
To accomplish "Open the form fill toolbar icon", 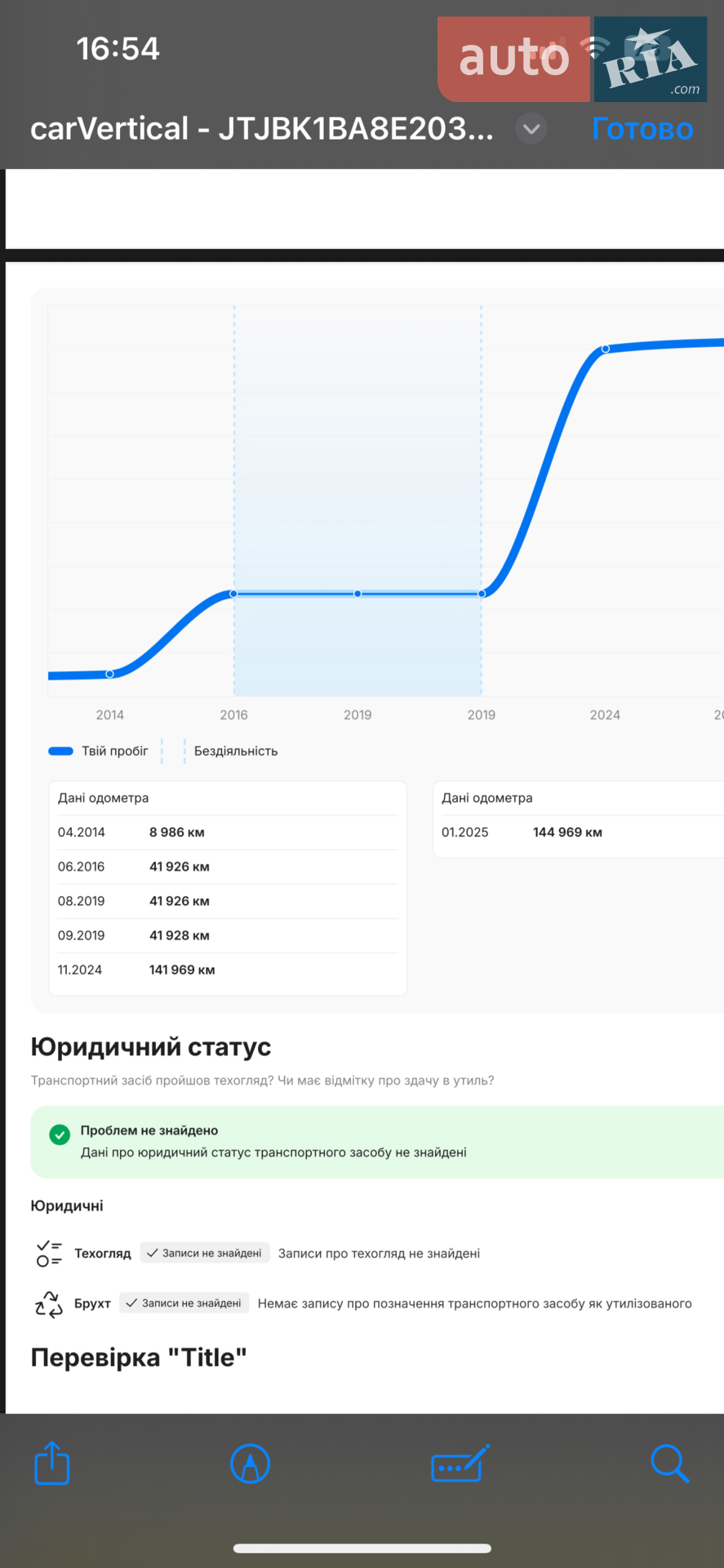I will (x=460, y=1463).
